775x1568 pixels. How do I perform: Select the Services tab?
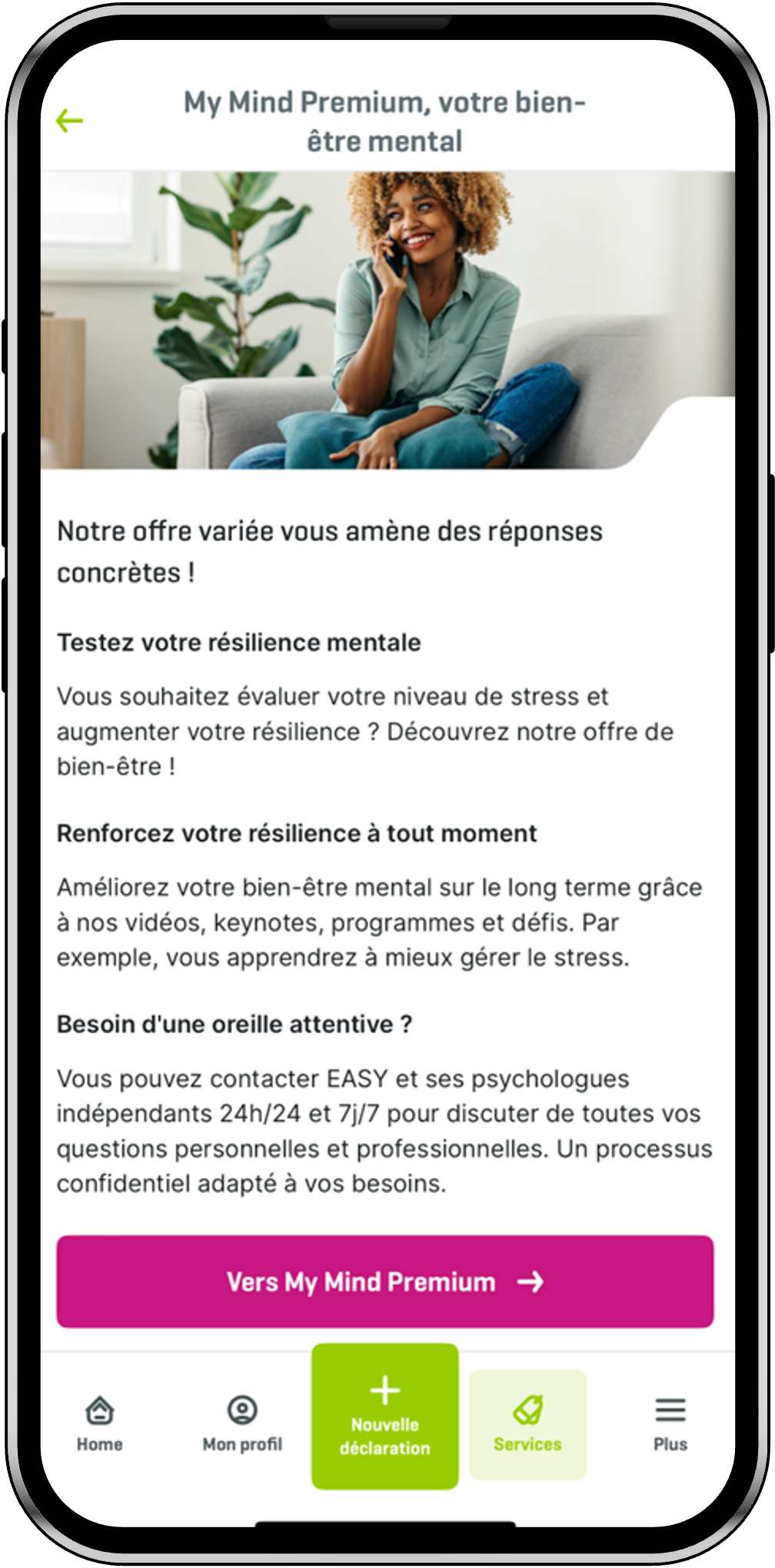click(527, 1424)
